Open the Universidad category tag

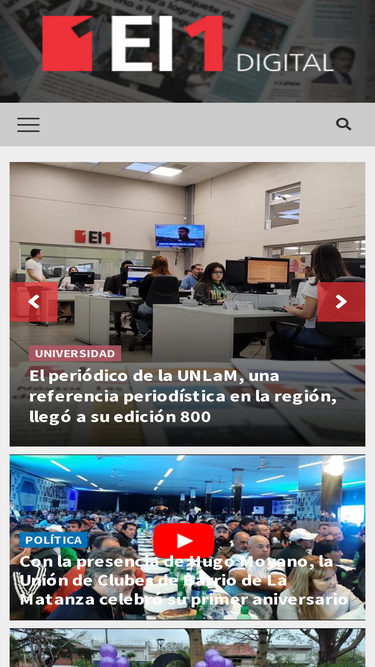75,353
